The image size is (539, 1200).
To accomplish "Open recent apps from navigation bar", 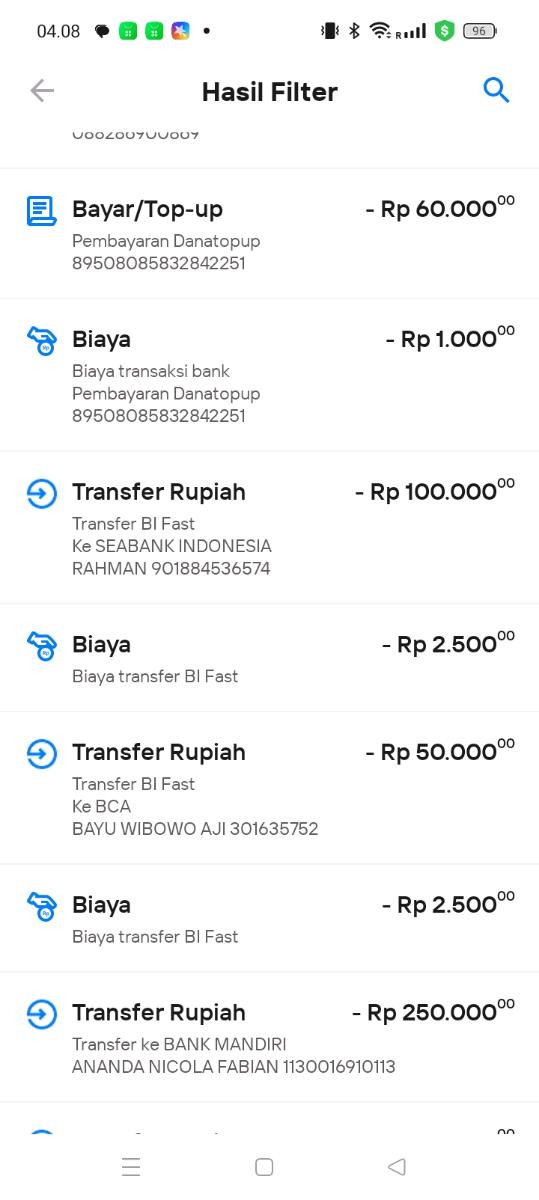I will coord(131,1167).
